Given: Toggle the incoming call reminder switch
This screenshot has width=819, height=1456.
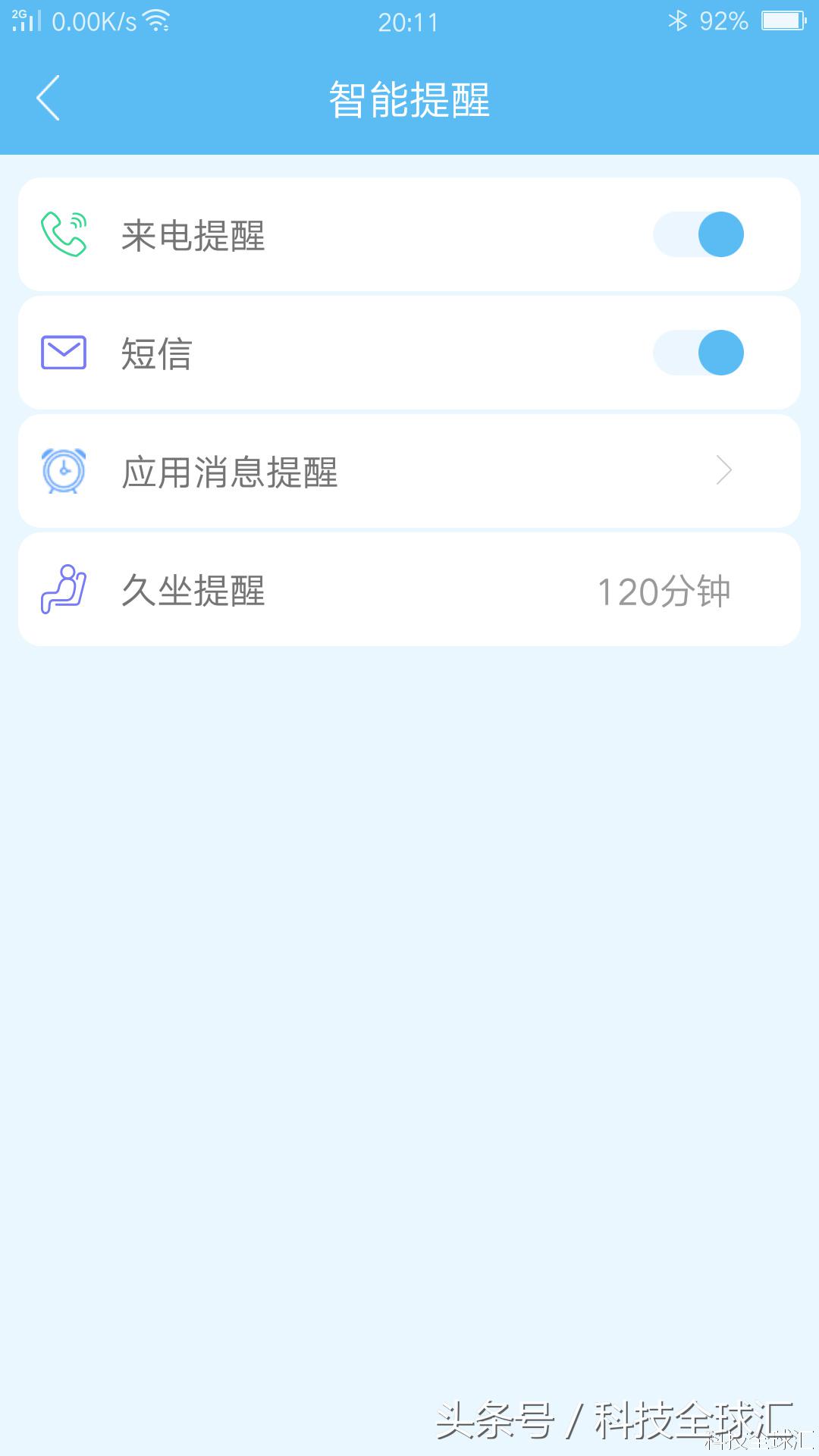Looking at the screenshot, I should (x=698, y=235).
